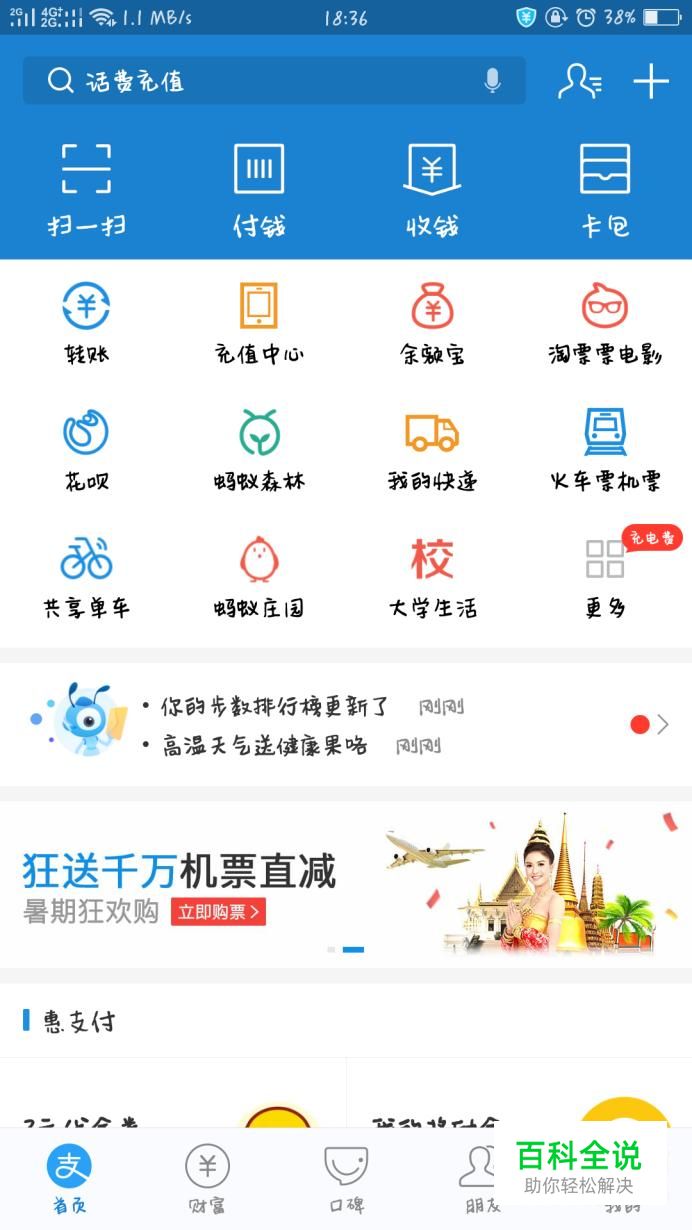Open 更多 apps grid
Screen dimensions: 692x1230
click(x=605, y=575)
